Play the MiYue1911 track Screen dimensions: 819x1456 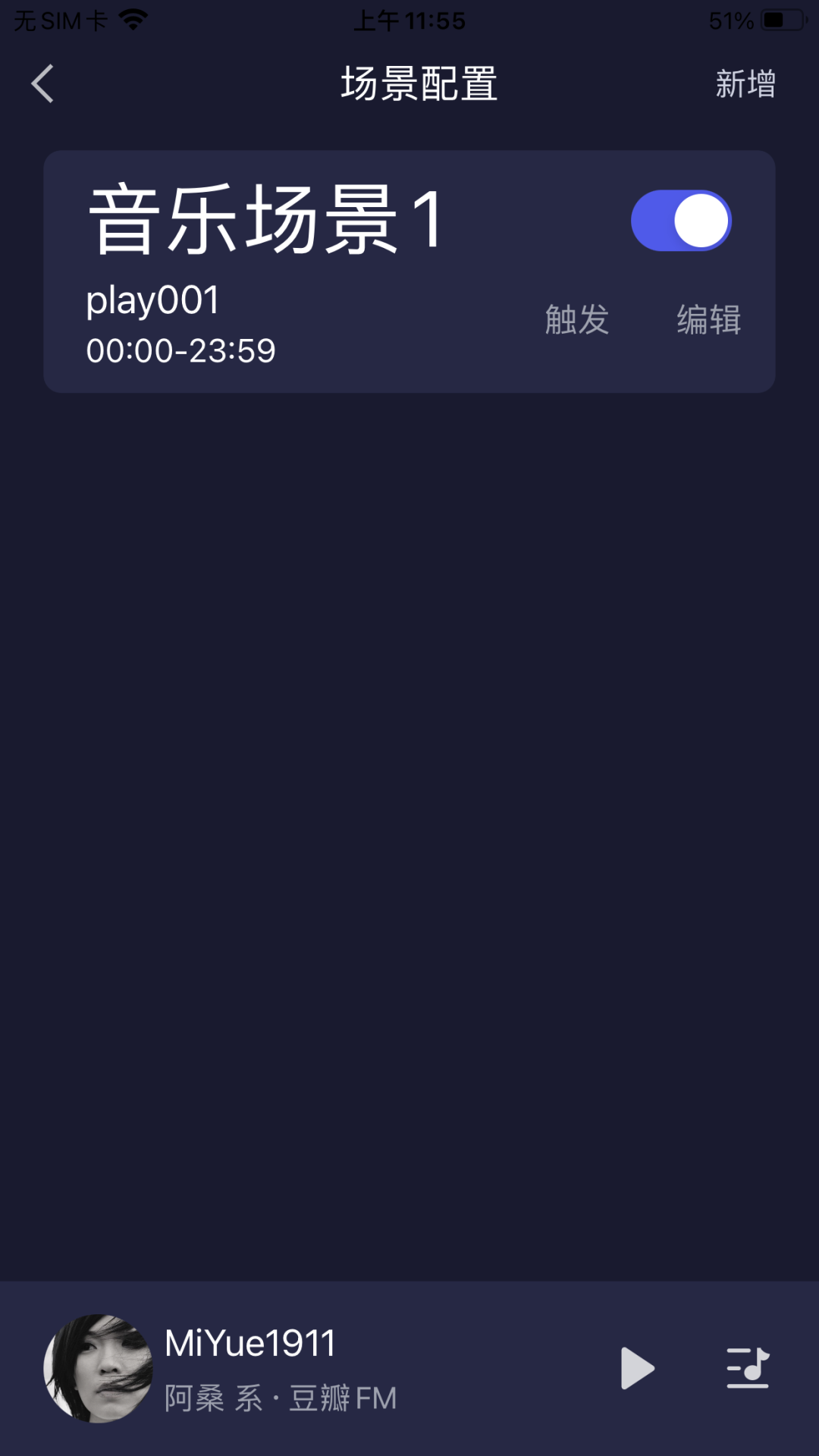coord(637,1369)
